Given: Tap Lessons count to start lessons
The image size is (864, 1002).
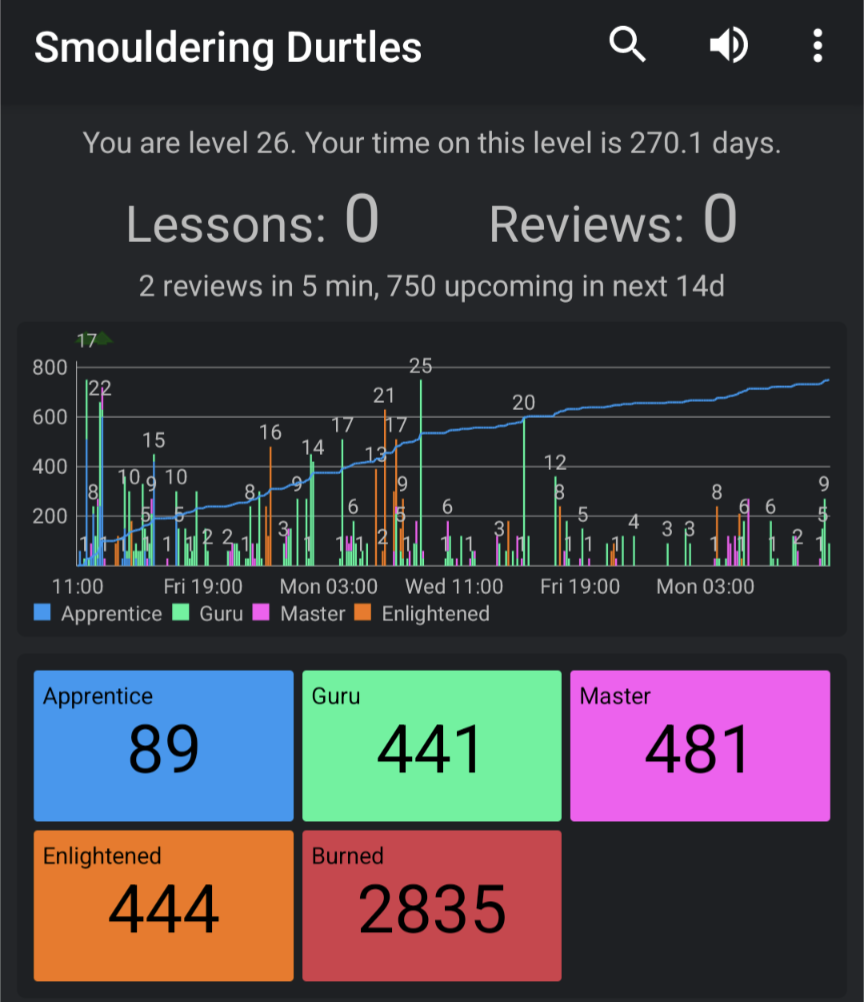Looking at the screenshot, I should pyautogui.click(x=252, y=222).
